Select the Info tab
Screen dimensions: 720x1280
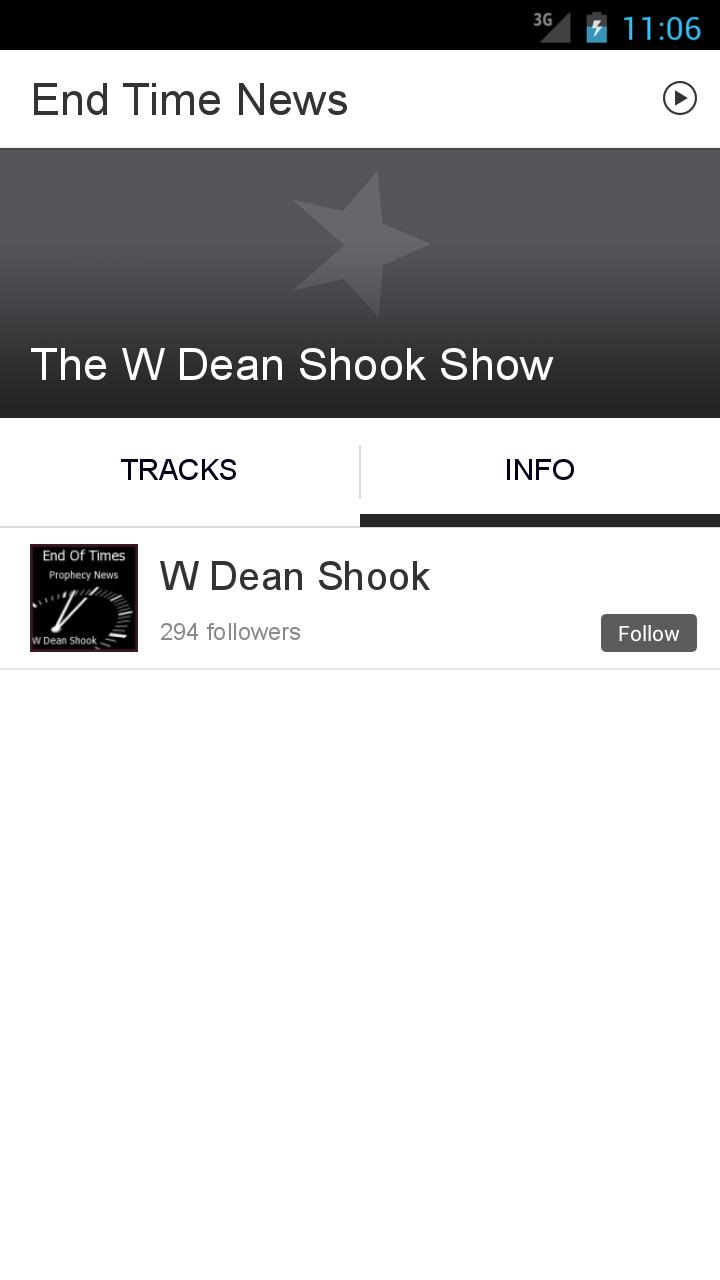point(539,470)
